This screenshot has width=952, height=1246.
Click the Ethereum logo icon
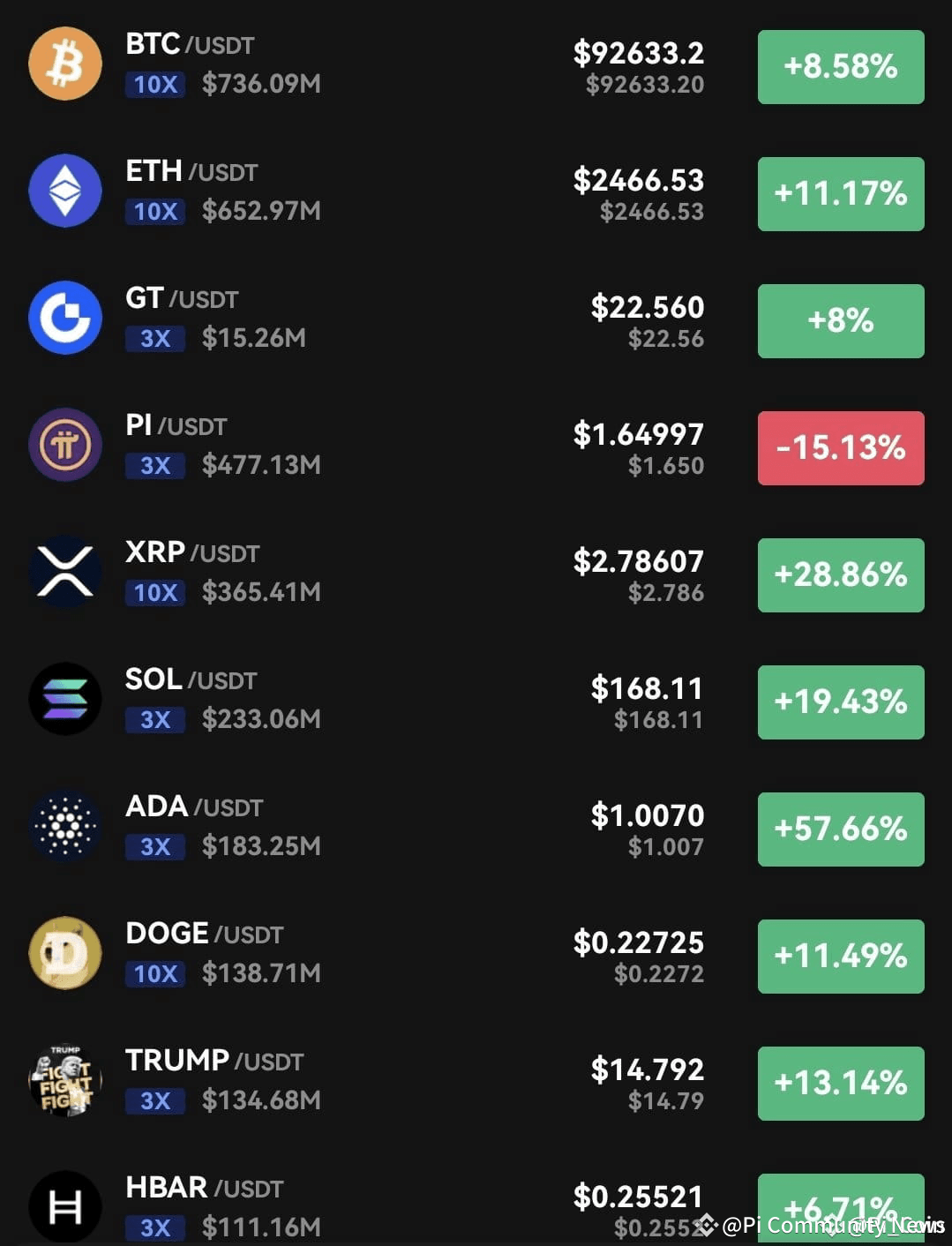(x=65, y=191)
